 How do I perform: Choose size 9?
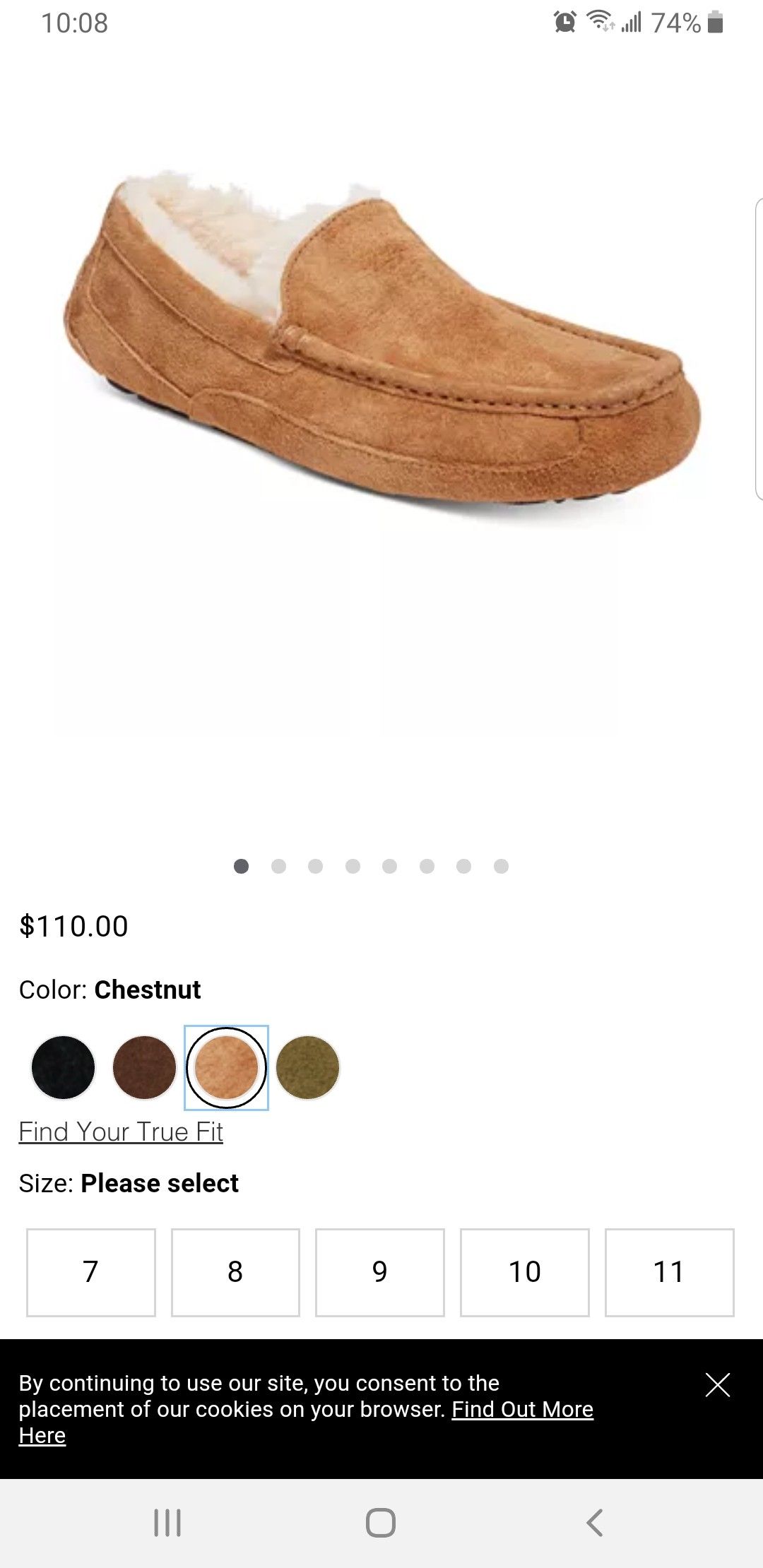pos(380,1272)
